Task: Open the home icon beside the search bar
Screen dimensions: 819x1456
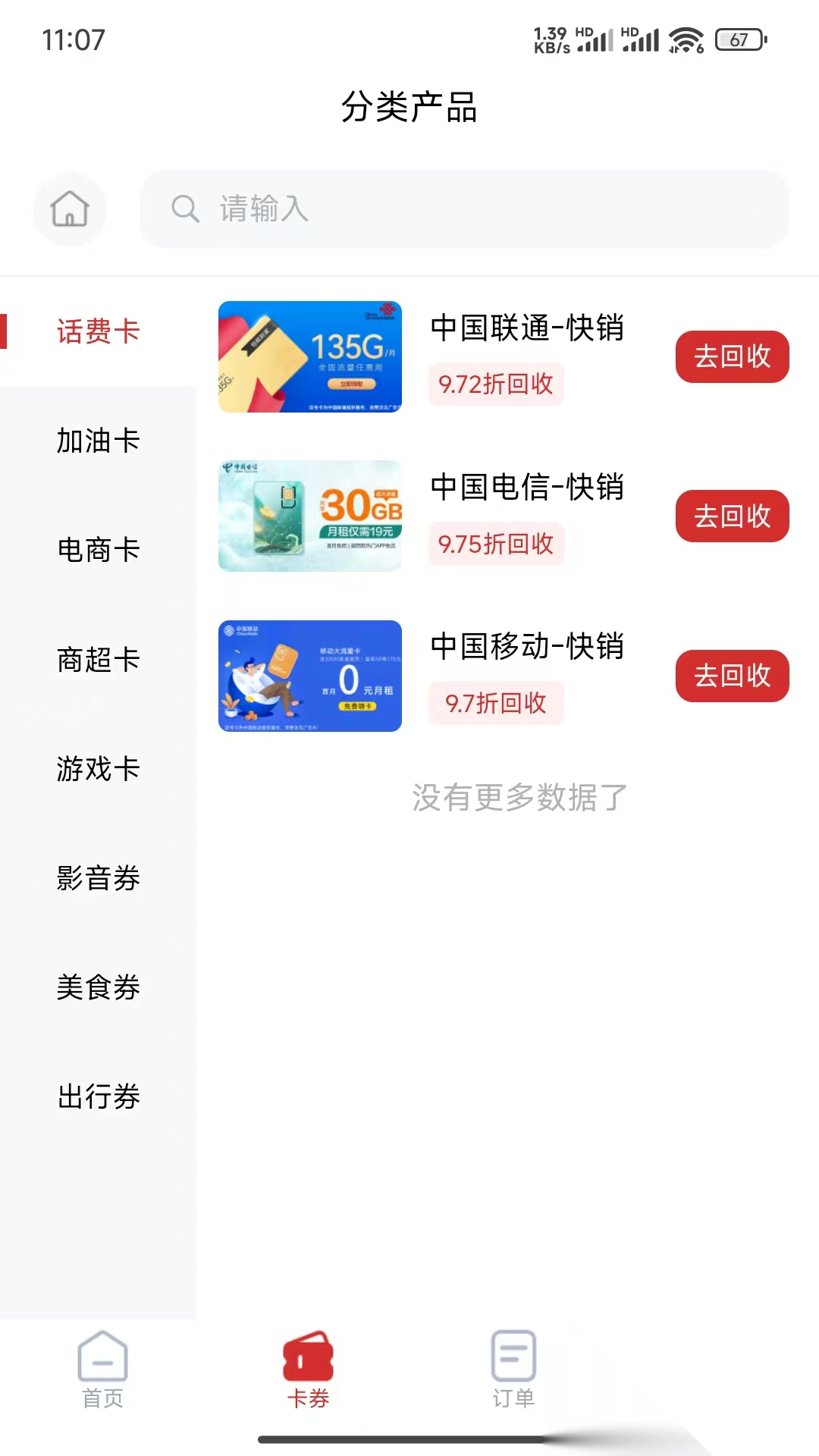Action: coord(70,210)
